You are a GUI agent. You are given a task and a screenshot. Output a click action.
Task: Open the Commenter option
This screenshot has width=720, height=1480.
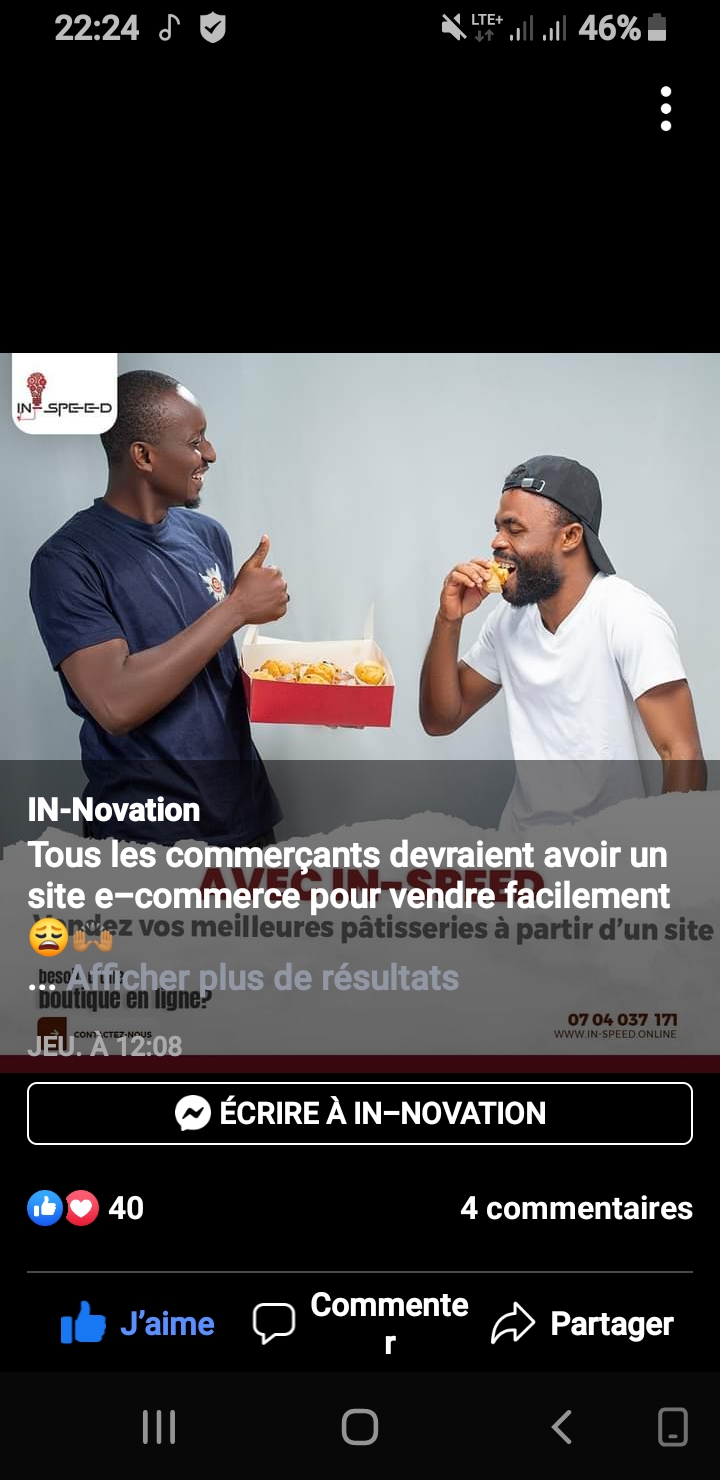tap(361, 1323)
